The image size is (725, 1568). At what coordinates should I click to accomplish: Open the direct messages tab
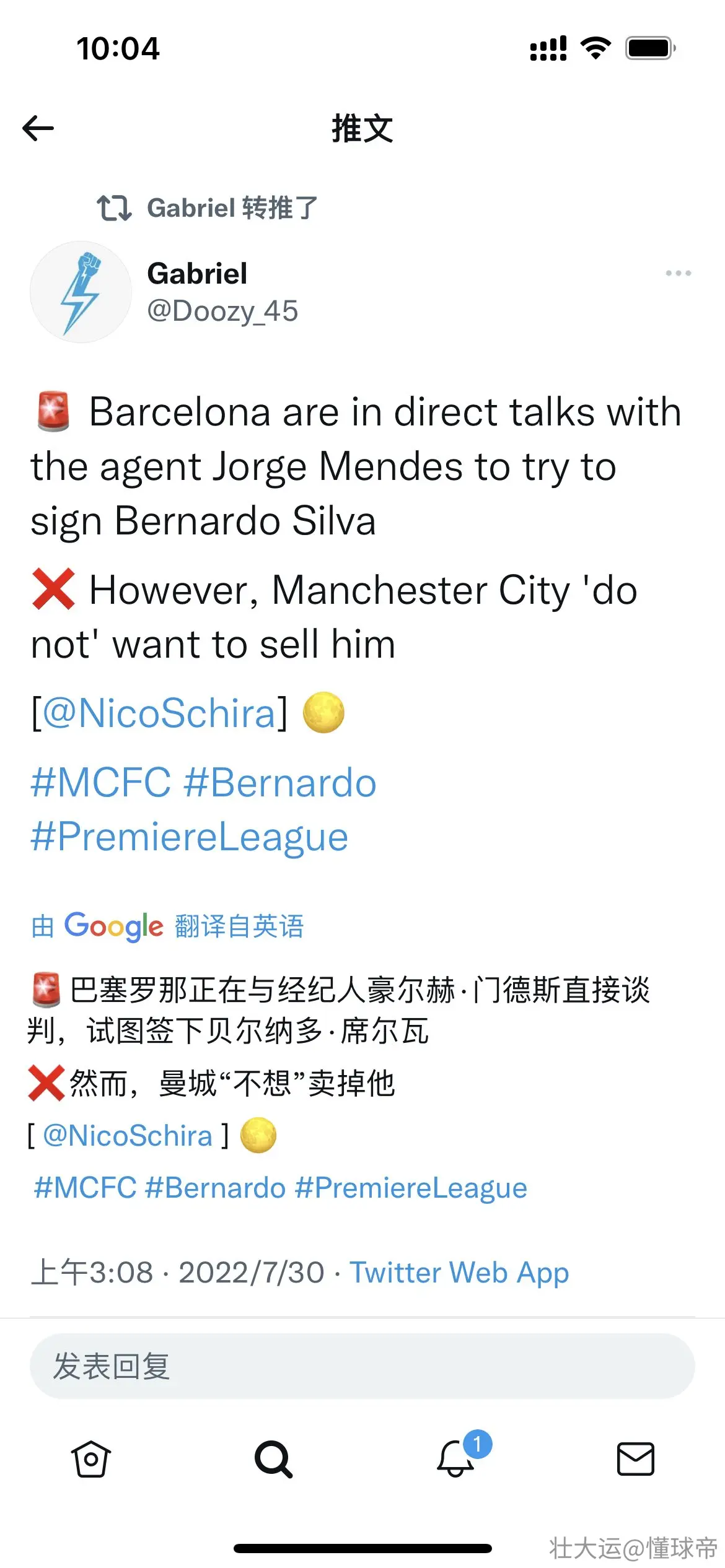(636, 1459)
